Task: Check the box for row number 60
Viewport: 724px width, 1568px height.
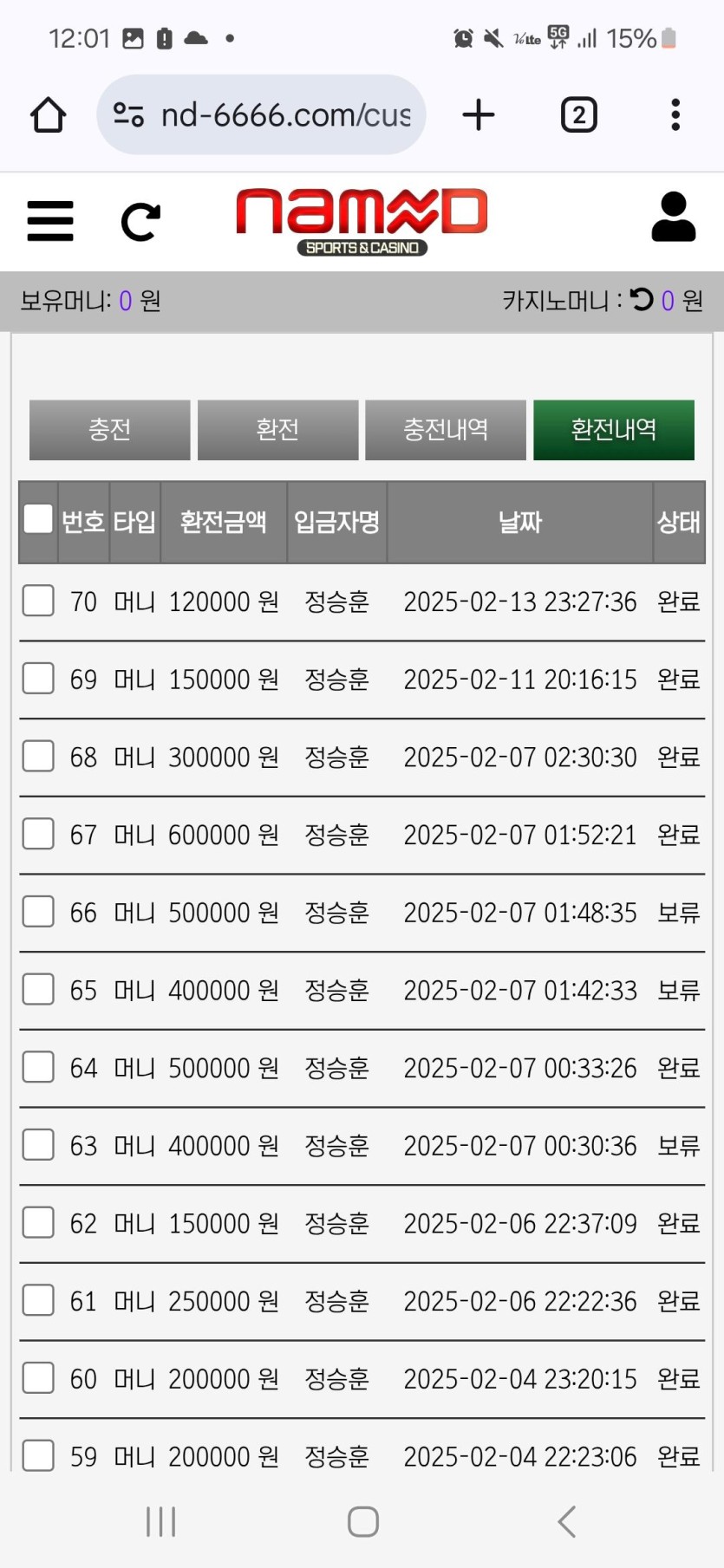Action: (38, 1378)
